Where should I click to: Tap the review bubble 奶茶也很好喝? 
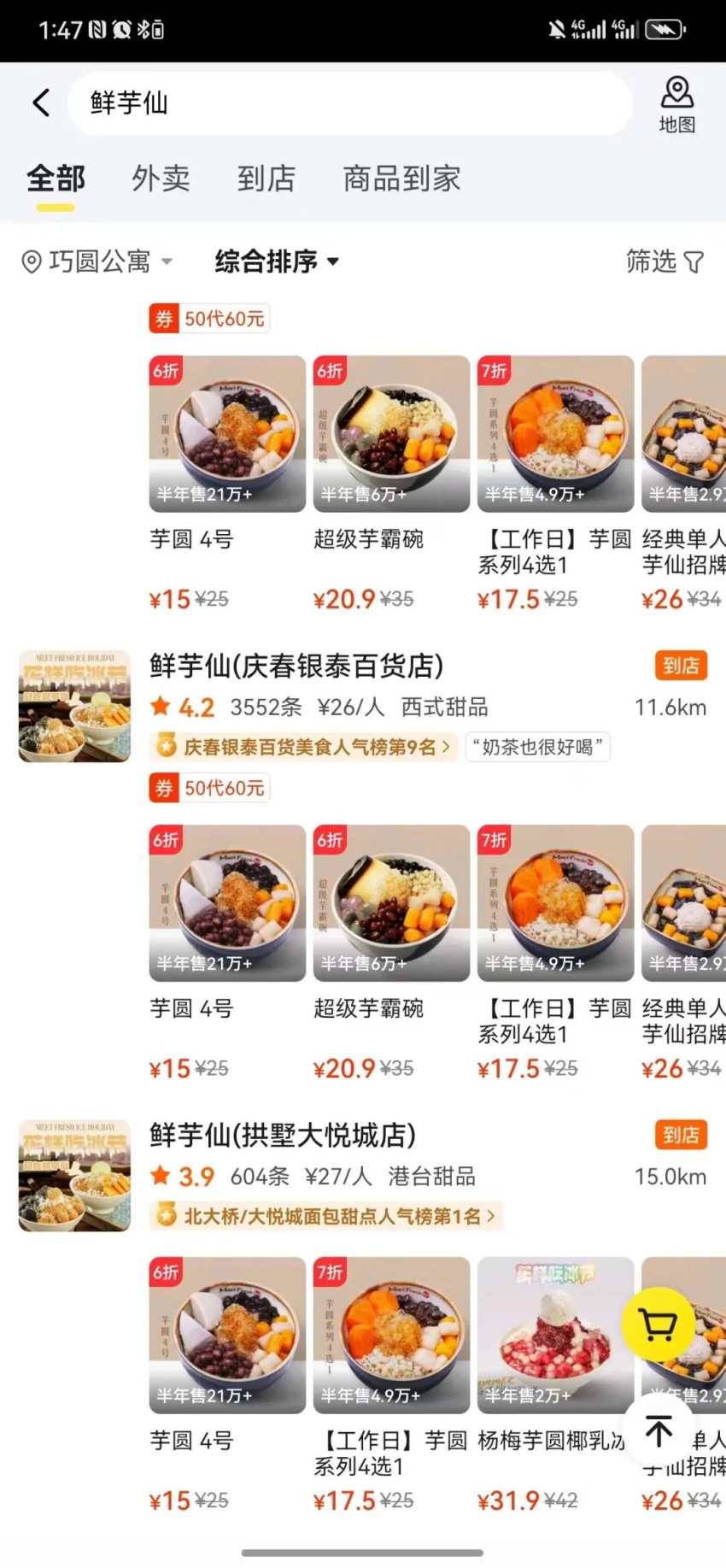pos(536,746)
